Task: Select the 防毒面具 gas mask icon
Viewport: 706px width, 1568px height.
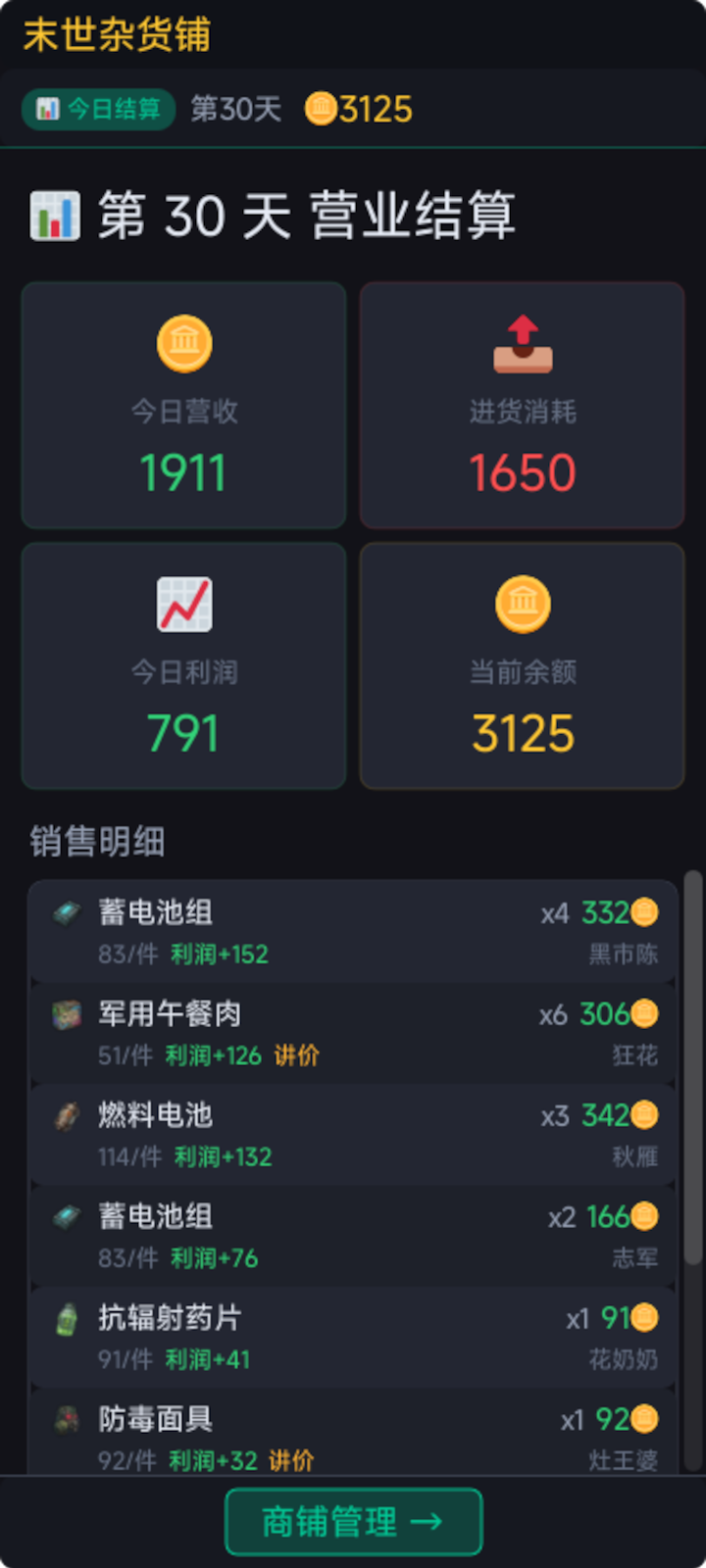Action: 66,1419
